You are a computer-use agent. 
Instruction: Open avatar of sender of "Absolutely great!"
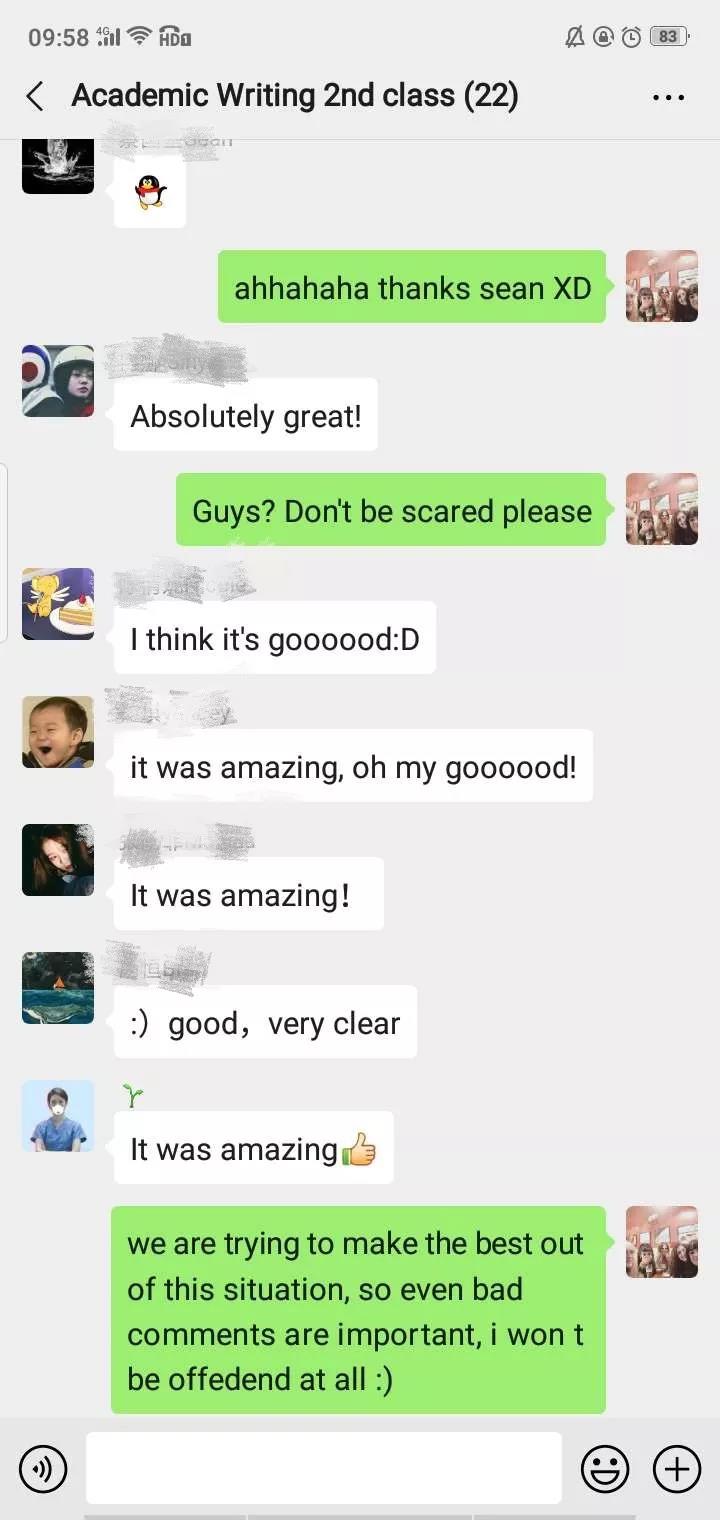(x=58, y=380)
